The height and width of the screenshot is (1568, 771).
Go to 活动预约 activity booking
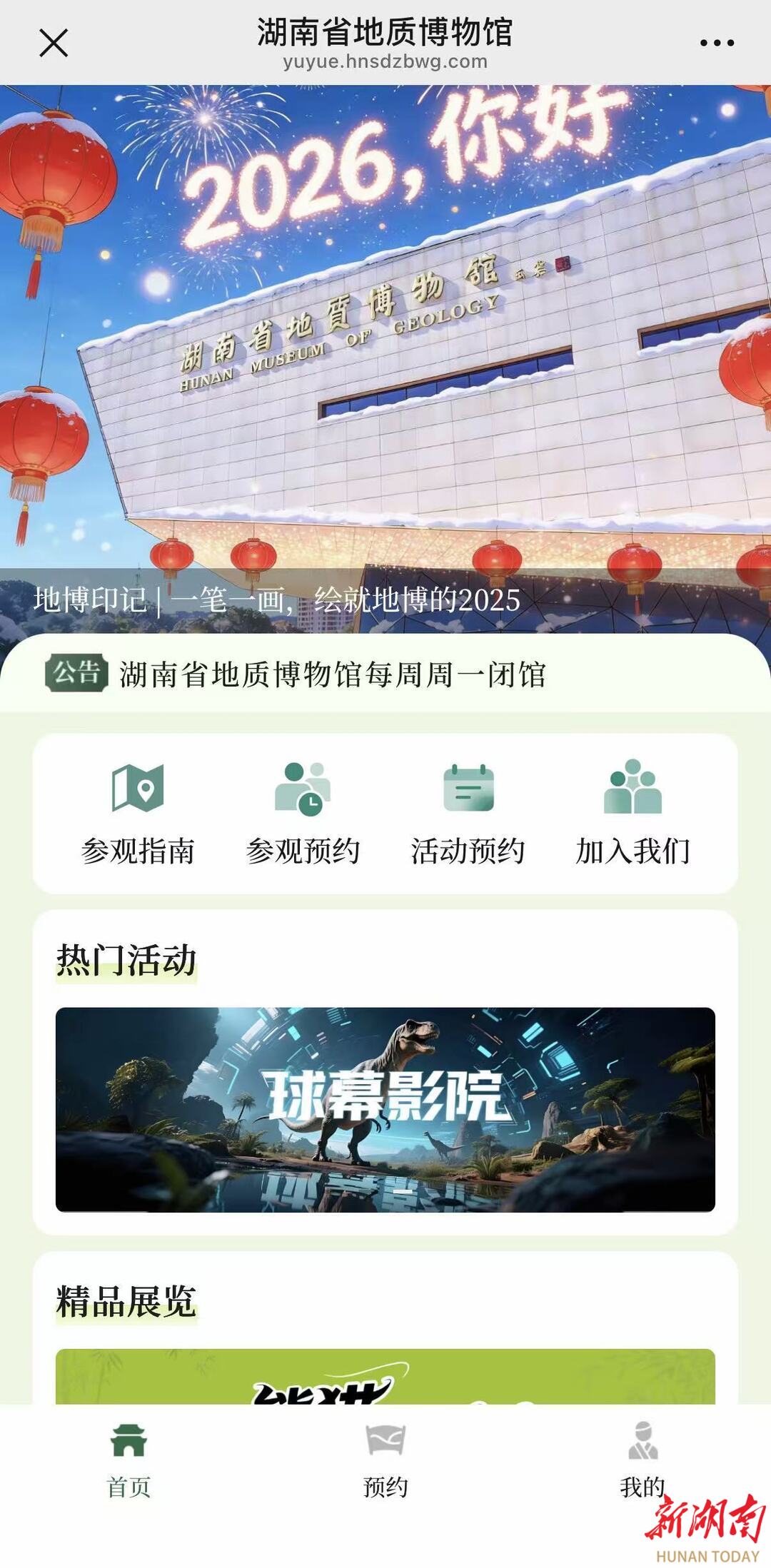tap(468, 814)
